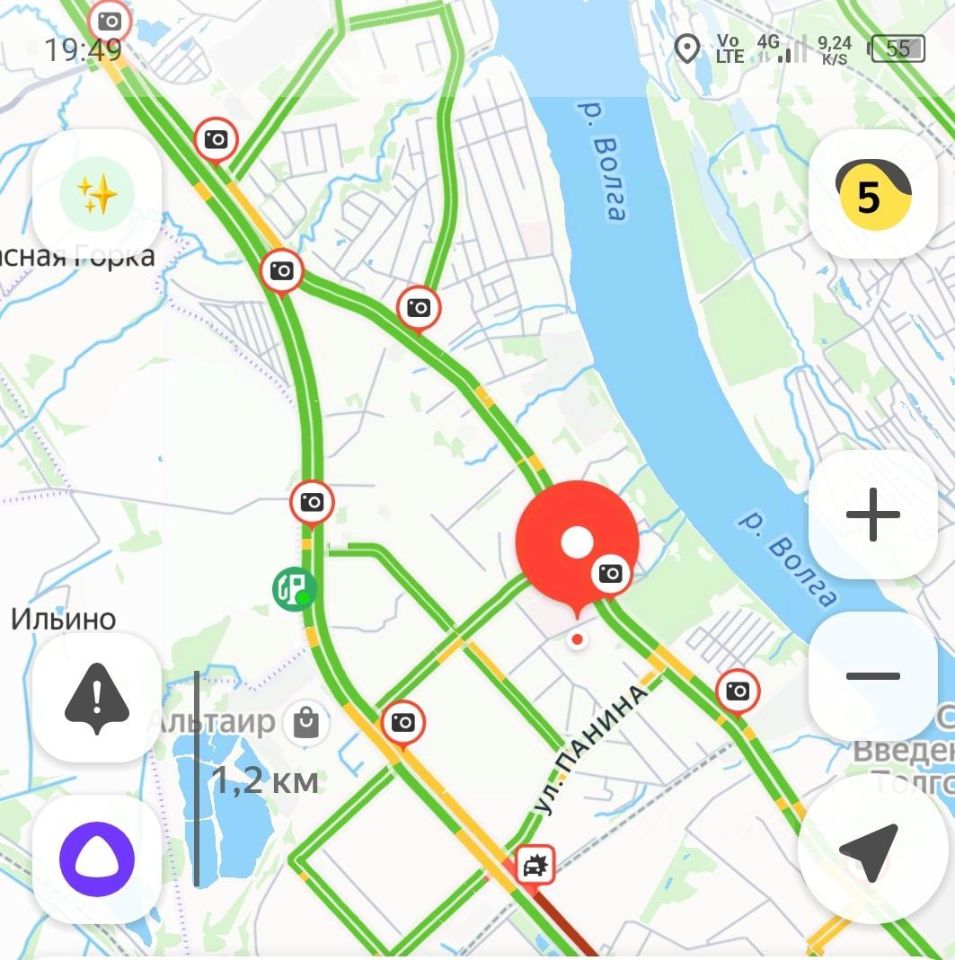This screenshot has height=960, width=955.
Task: Zoom in with the plus button
Action: pyautogui.click(x=872, y=515)
